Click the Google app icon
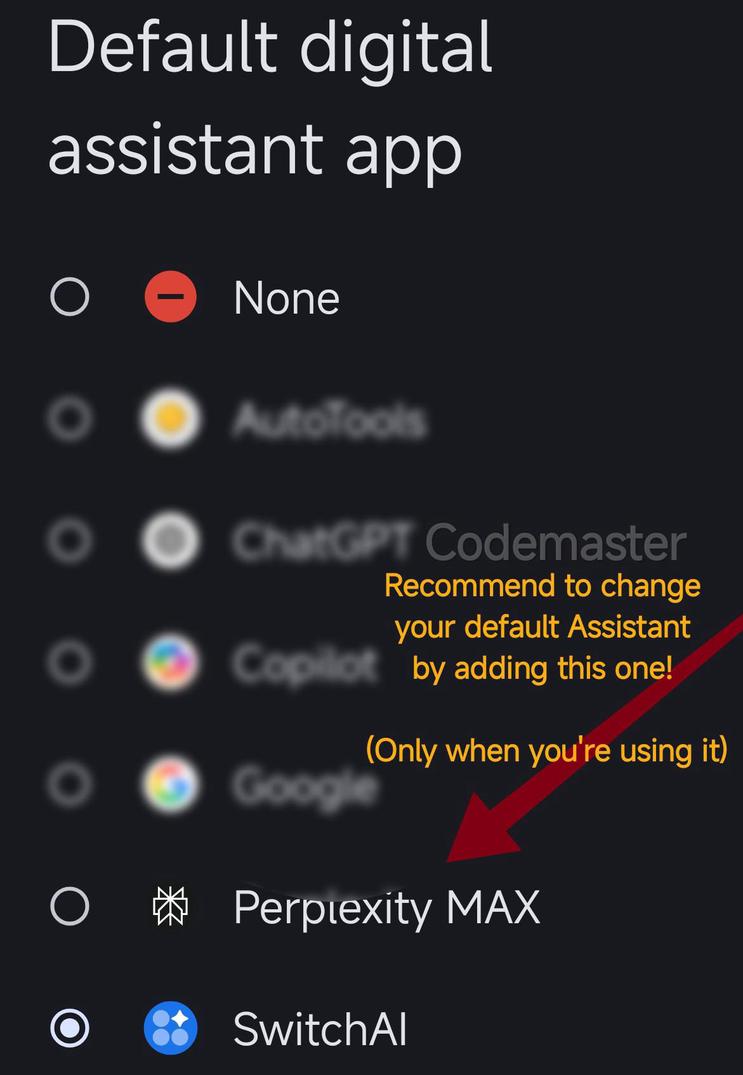The image size is (743, 1075). pos(170,785)
